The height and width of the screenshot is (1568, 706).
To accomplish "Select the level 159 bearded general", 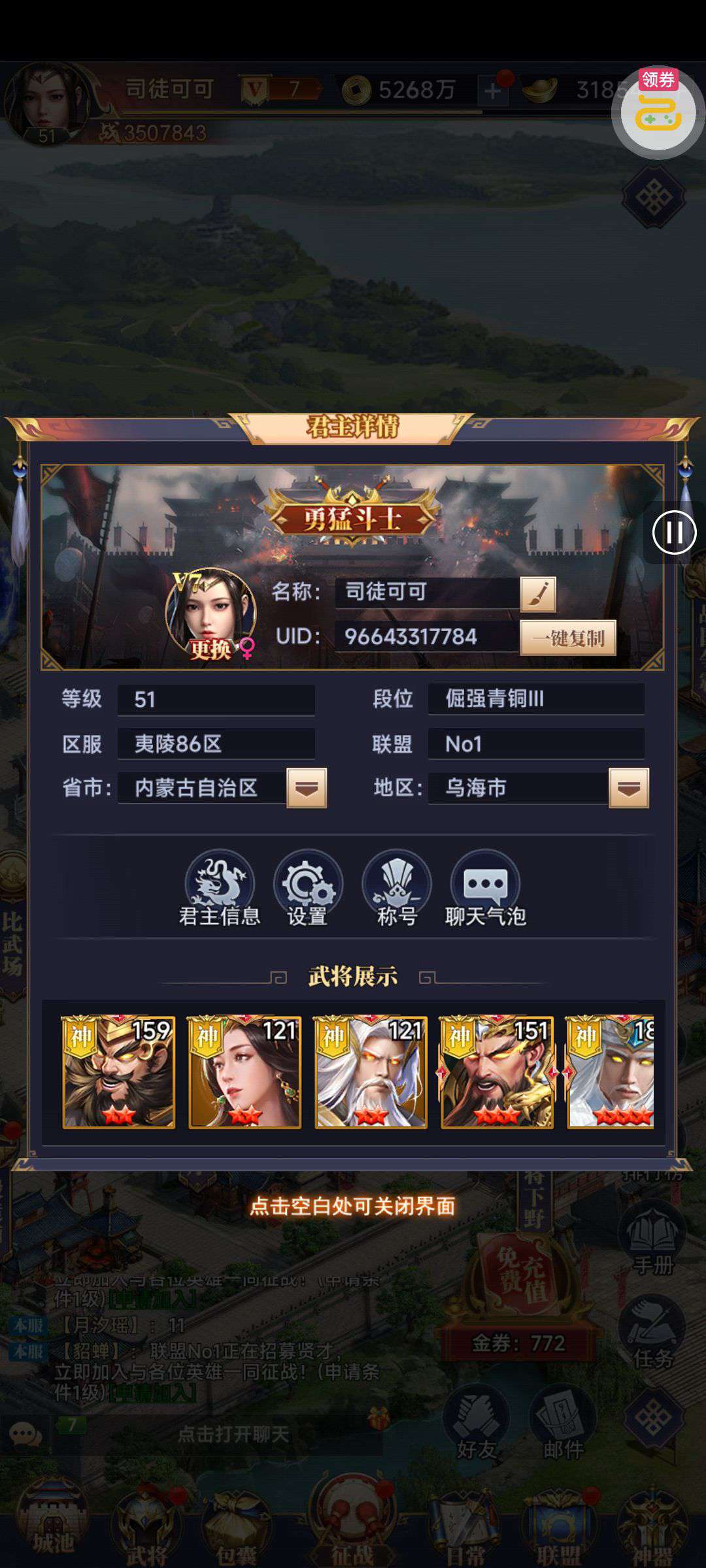I will point(118,1072).
